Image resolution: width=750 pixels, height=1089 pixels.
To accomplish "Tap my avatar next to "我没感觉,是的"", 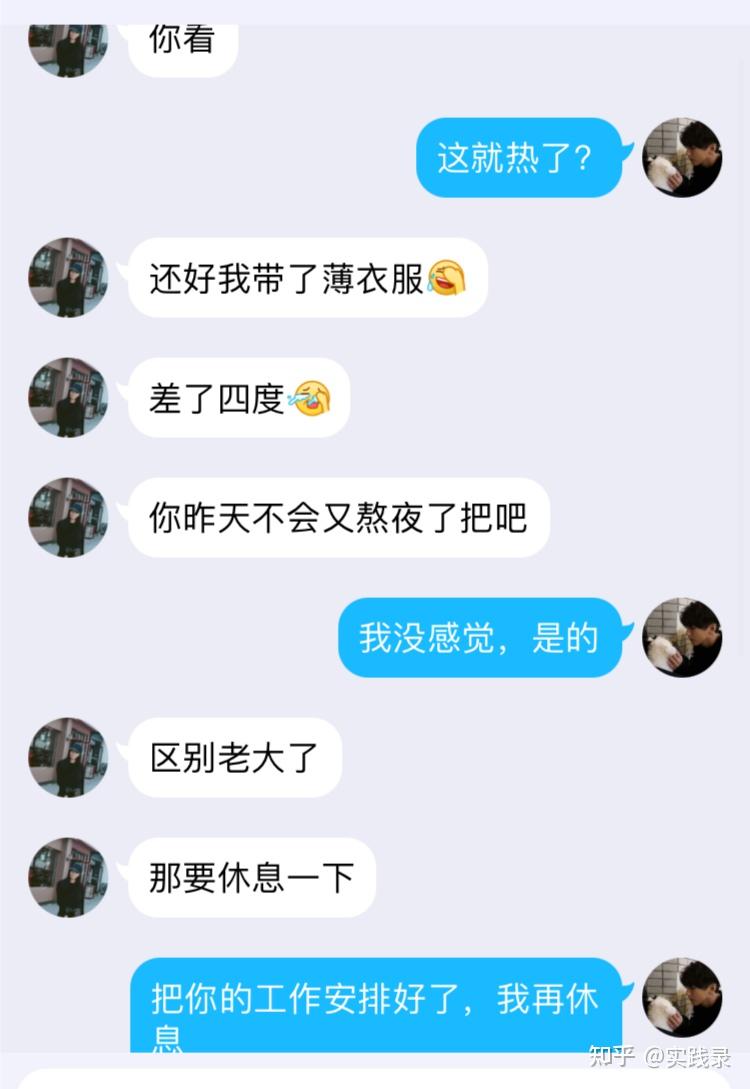I will point(682,638).
